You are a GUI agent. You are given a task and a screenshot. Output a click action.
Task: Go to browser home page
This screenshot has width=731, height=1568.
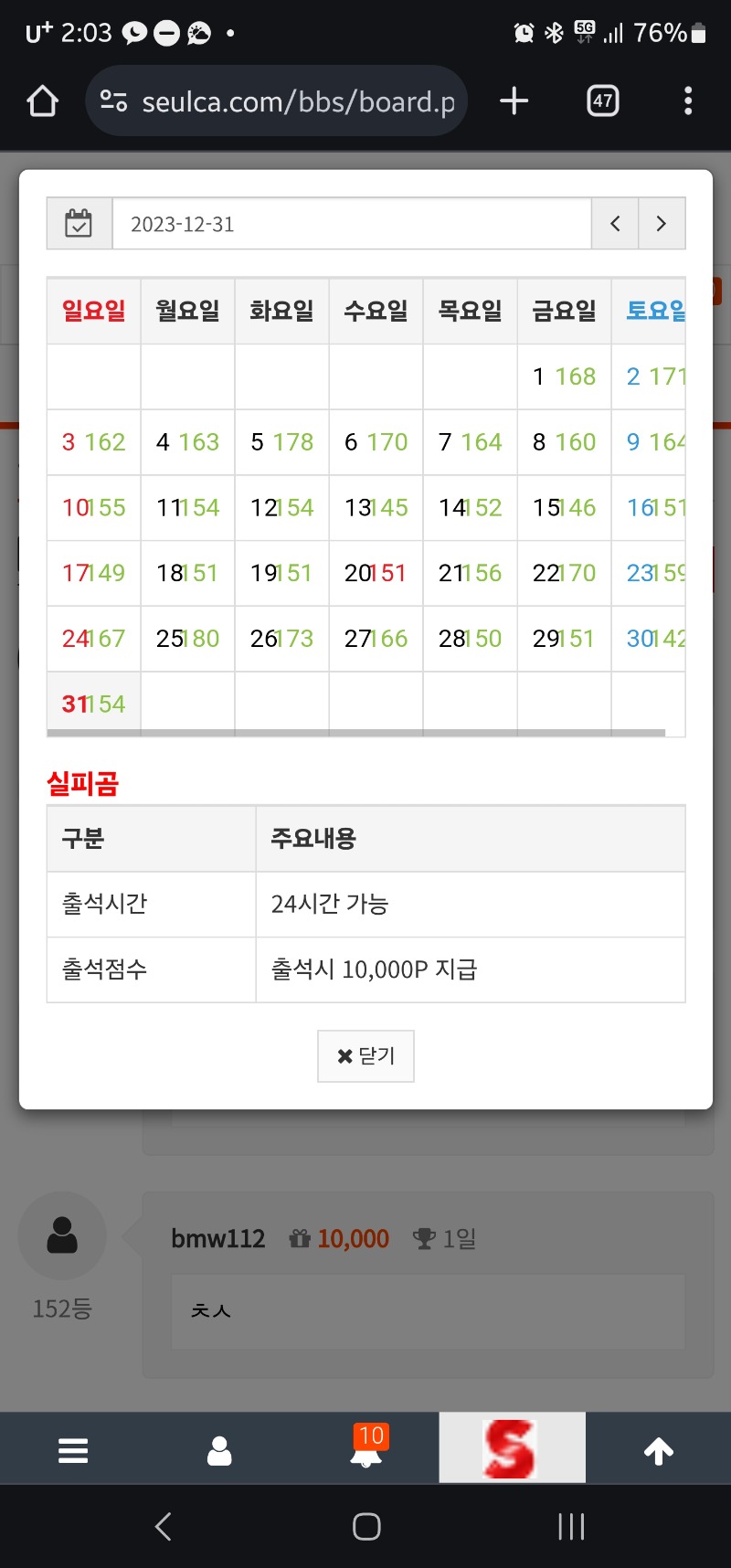point(43,101)
